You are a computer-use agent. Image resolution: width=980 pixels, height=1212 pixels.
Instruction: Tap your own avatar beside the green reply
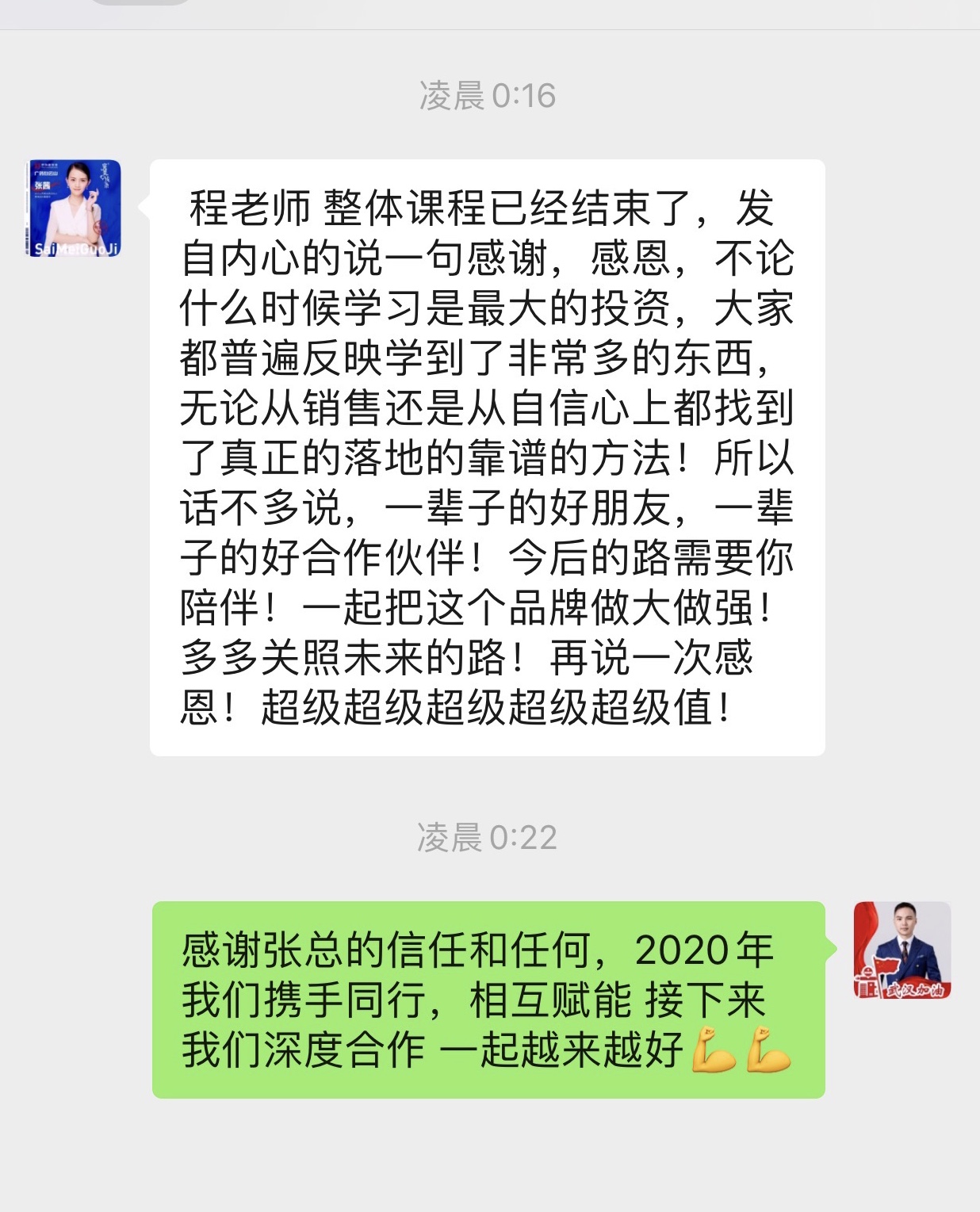[x=902, y=950]
